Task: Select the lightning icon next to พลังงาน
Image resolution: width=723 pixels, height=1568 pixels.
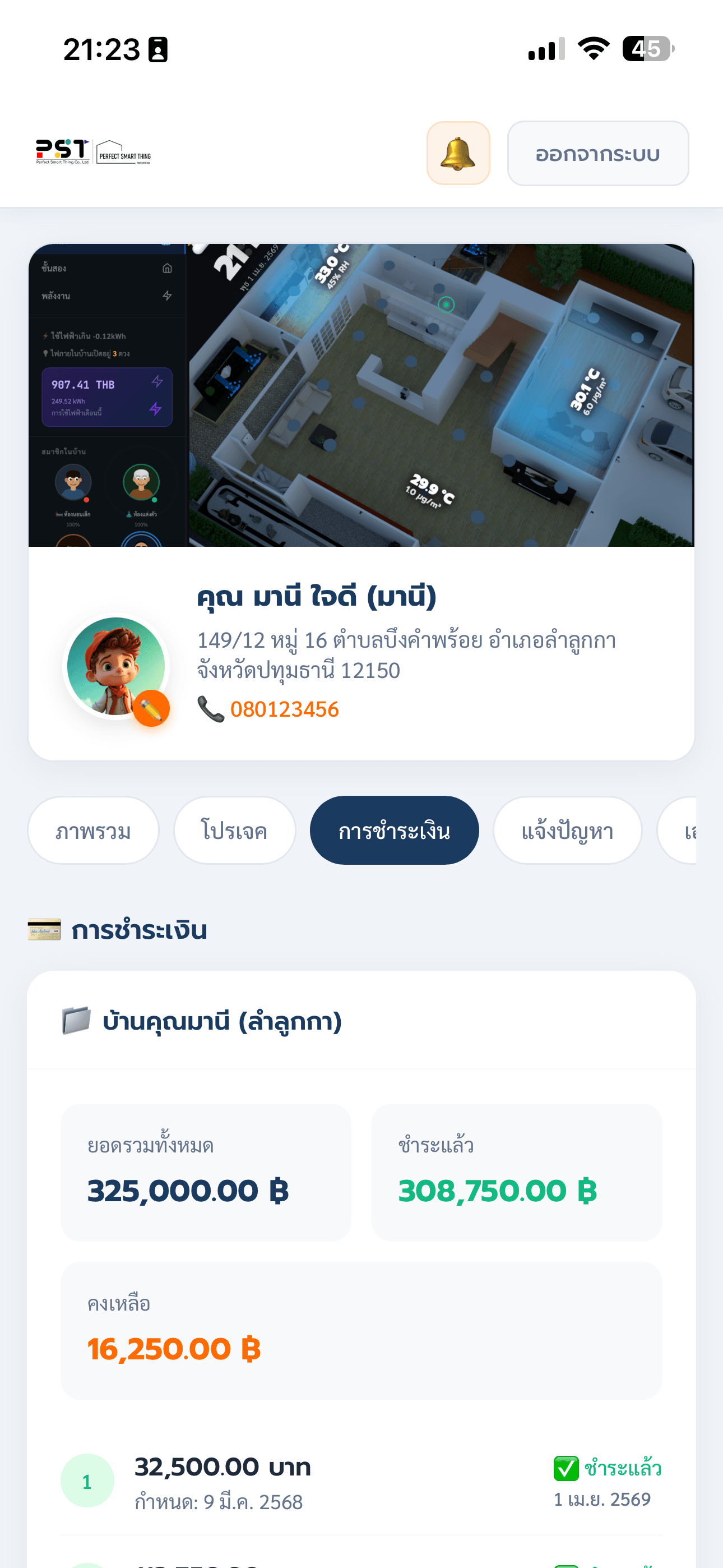Action: coord(168,296)
